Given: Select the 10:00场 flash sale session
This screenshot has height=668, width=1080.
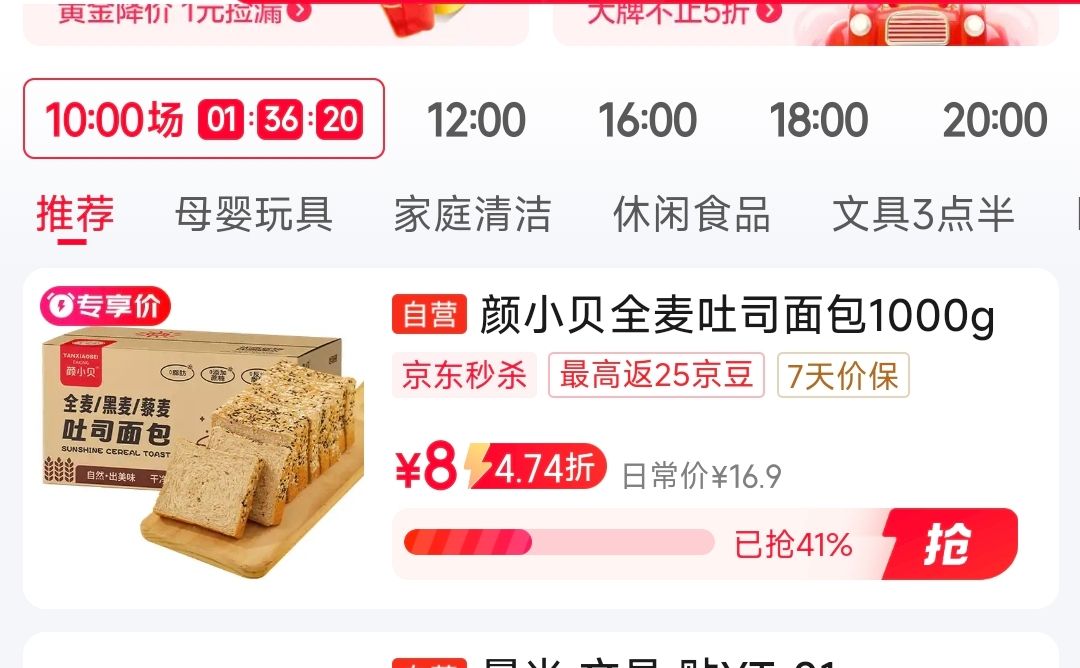Looking at the screenshot, I should pyautogui.click(x=203, y=119).
